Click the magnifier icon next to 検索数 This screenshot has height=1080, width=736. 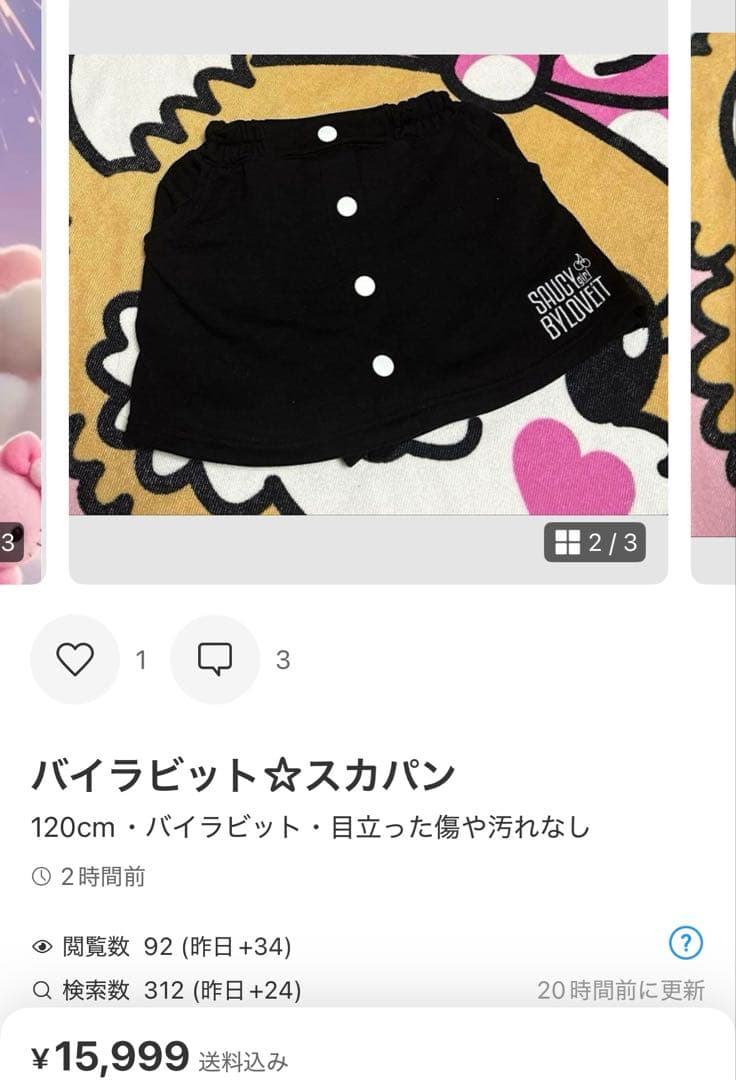coord(40,990)
